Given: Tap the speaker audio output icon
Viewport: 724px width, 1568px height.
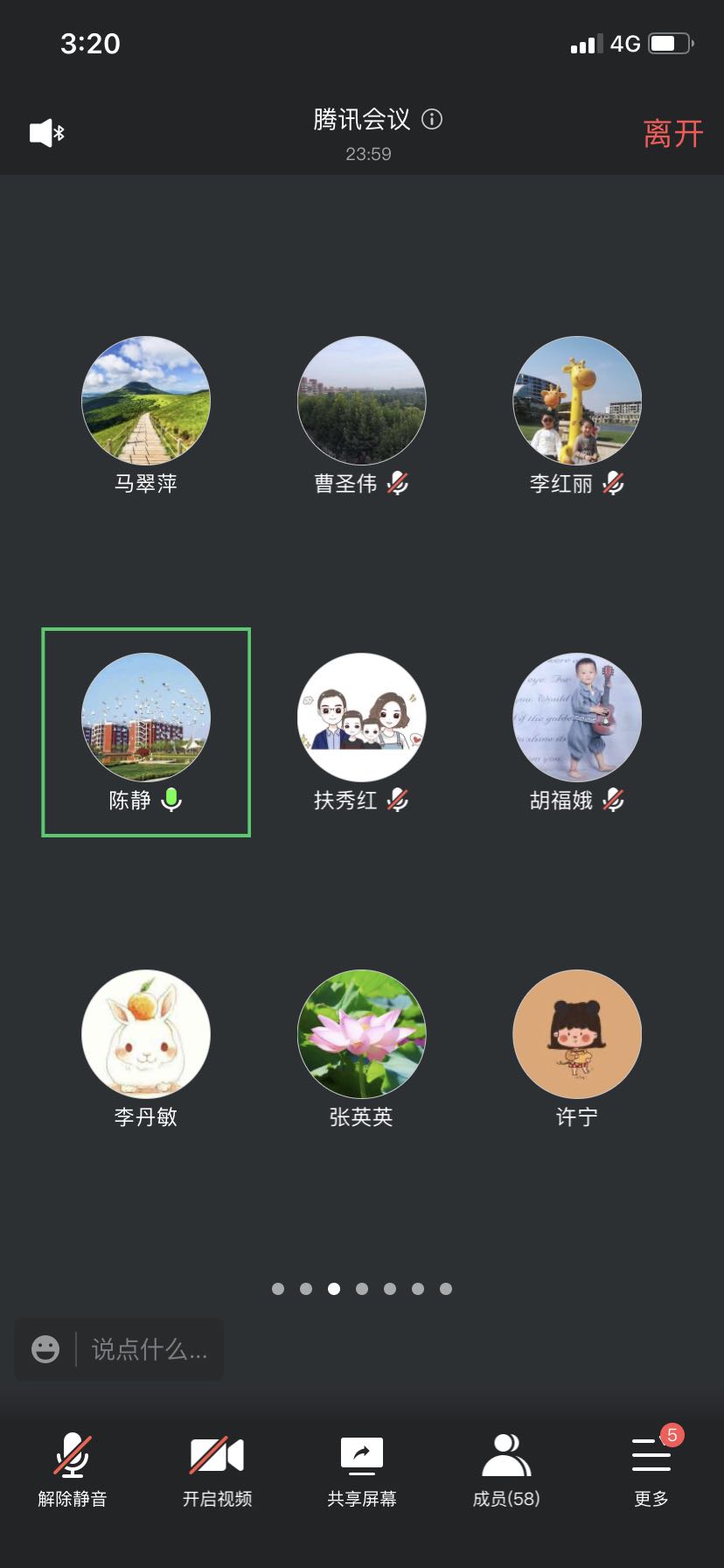Looking at the screenshot, I should 46,133.
